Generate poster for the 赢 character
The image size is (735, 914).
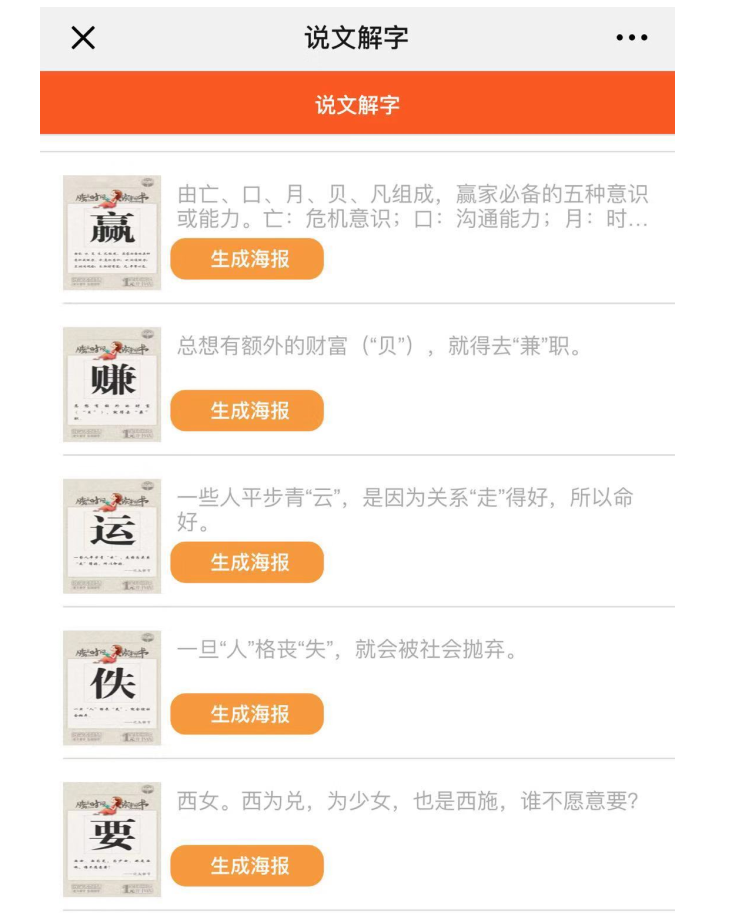(247, 259)
